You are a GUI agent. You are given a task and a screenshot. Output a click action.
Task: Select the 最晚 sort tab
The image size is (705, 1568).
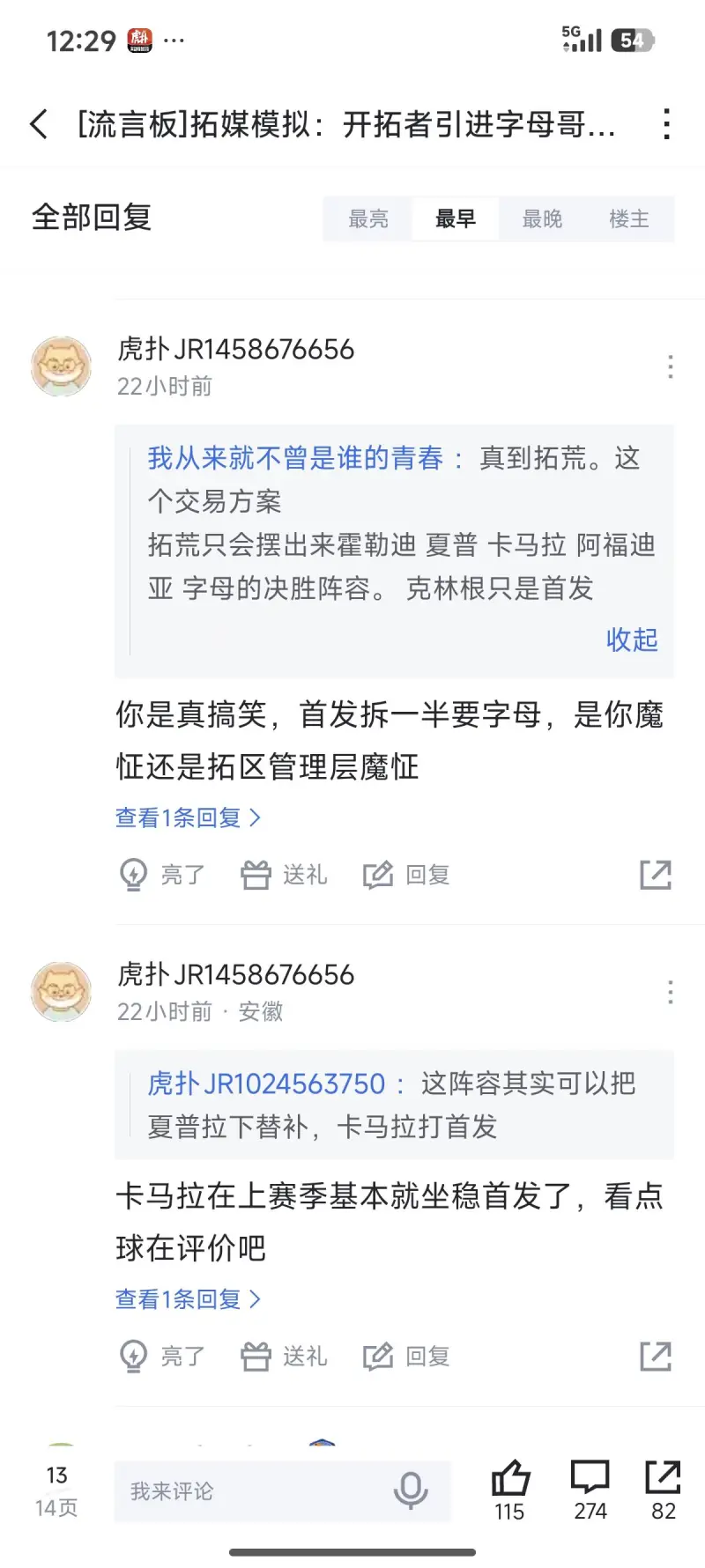point(542,218)
